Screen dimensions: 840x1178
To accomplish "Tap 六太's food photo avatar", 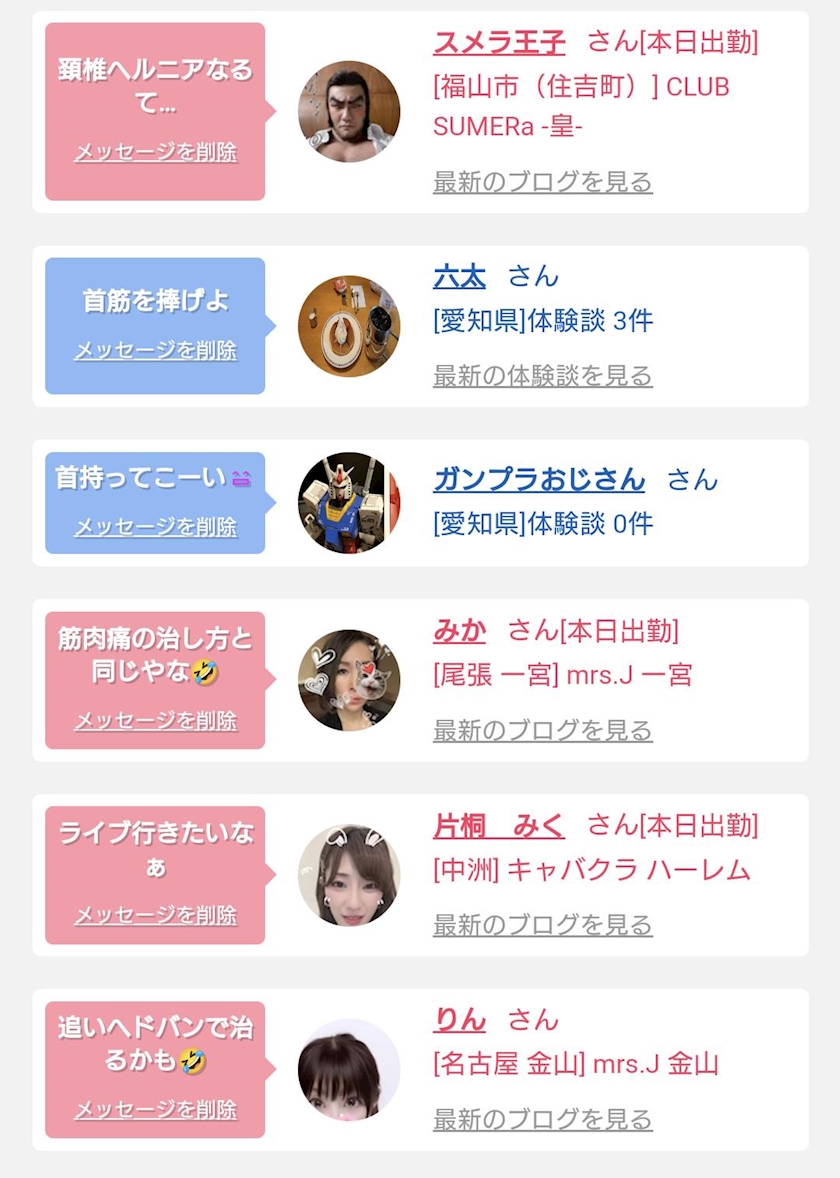I will click(349, 326).
